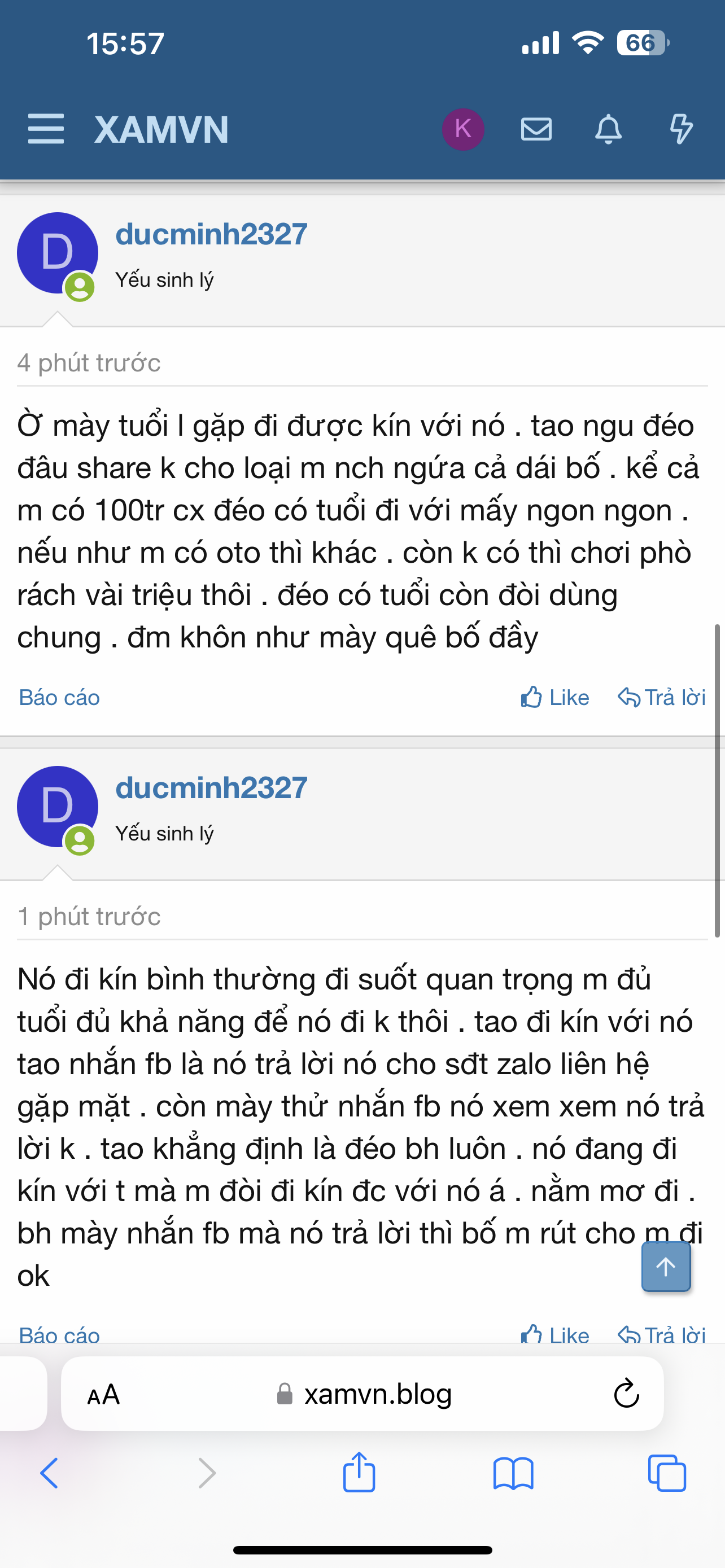Image resolution: width=725 pixels, height=1568 pixels.
Task: Open the K account avatar
Action: [462, 129]
